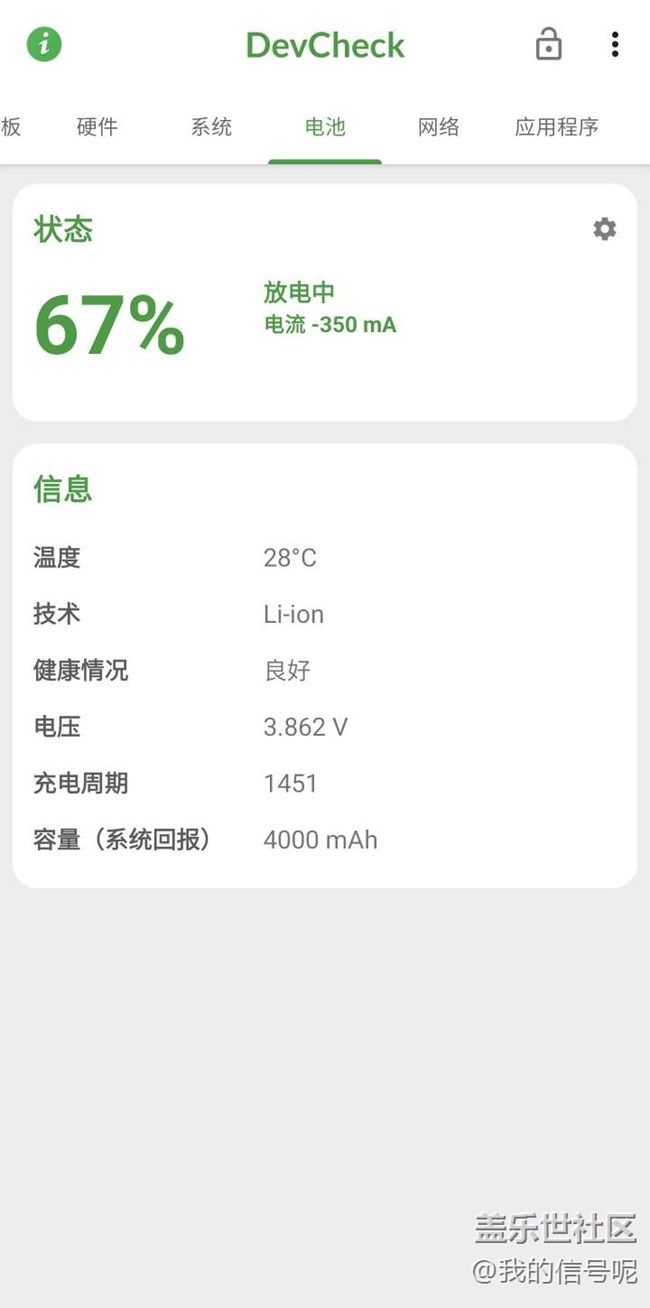Select the 电池 tab
The image size is (650, 1308).
click(x=325, y=127)
